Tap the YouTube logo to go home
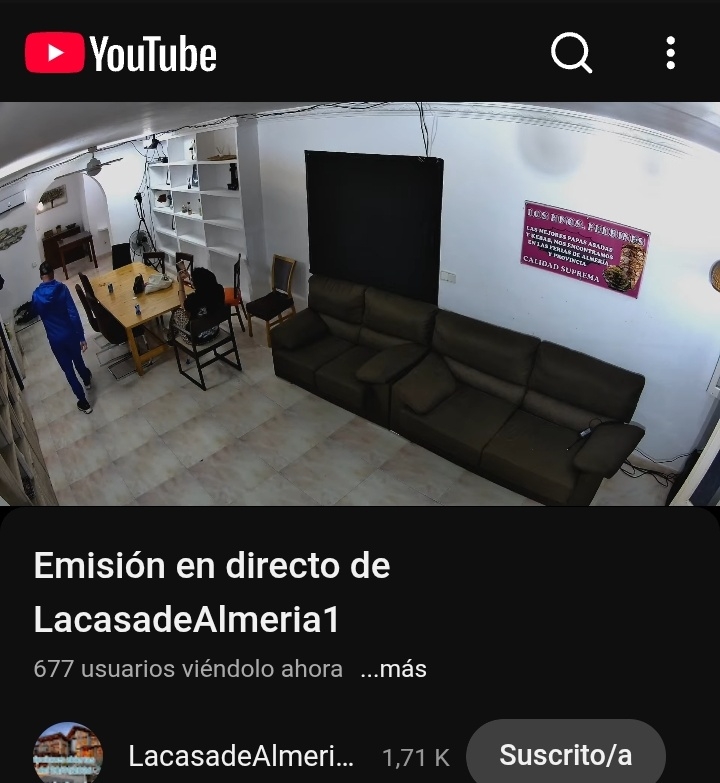 [121, 53]
